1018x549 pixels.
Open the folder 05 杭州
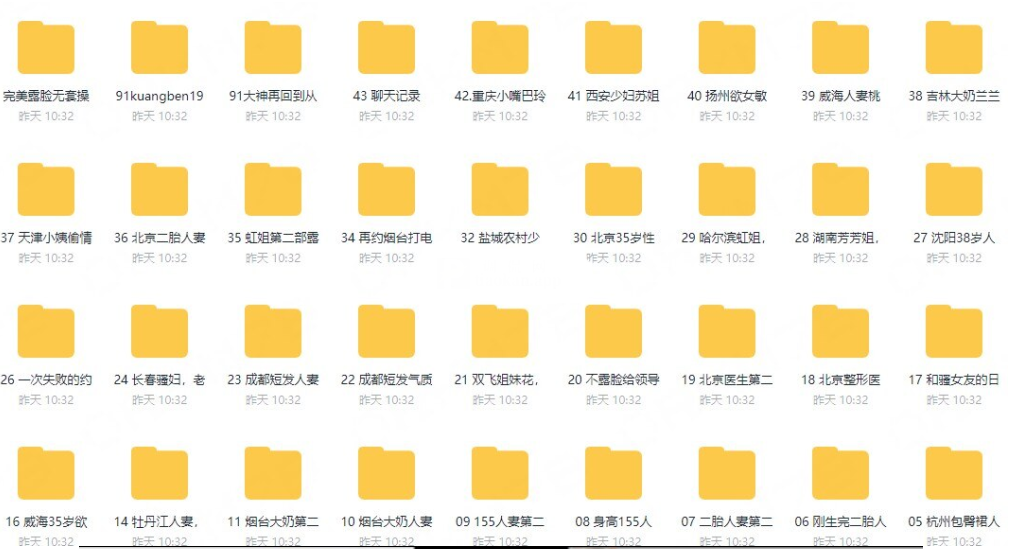pyautogui.click(x=953, y=475)
